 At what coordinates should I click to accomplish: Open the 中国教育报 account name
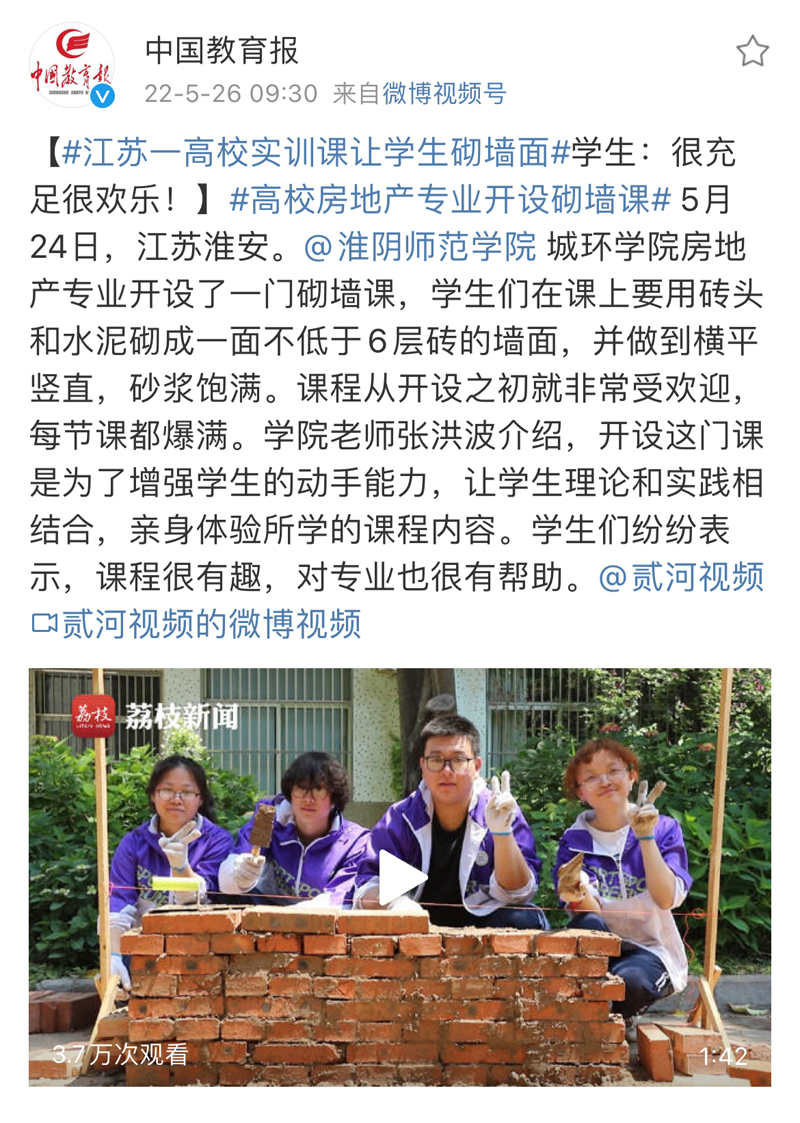tap(221, 49)
